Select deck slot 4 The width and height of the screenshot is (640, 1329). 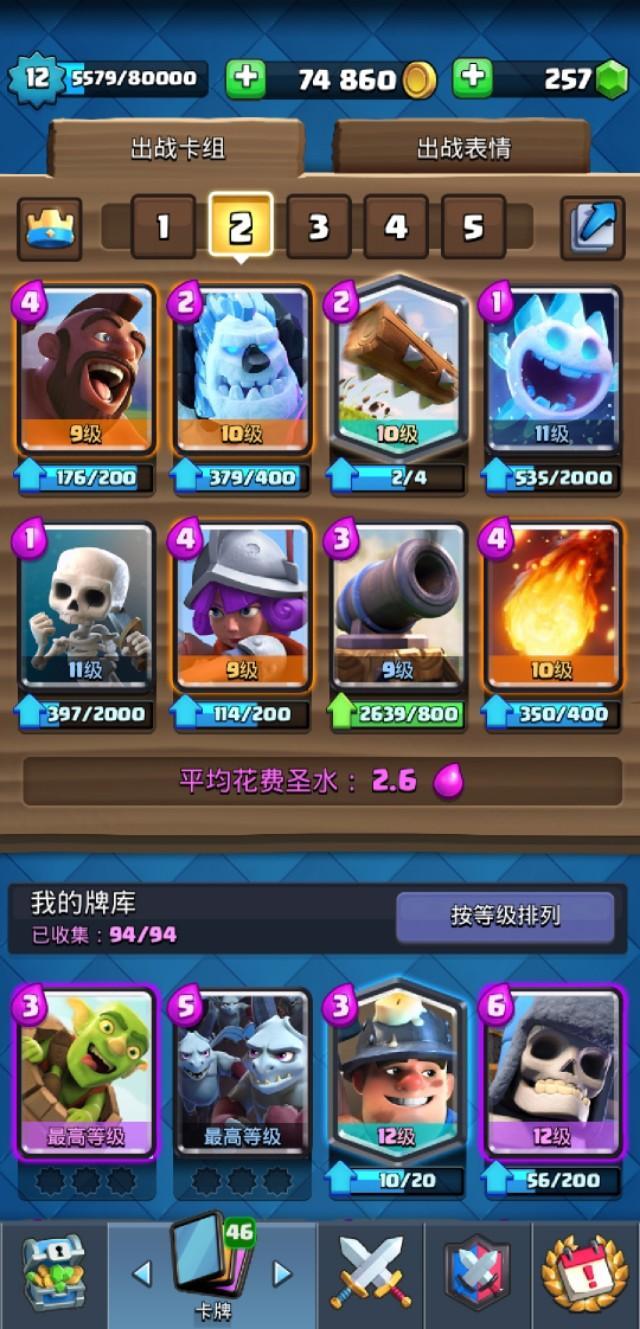pyautogui.click(x=396, y=227)
